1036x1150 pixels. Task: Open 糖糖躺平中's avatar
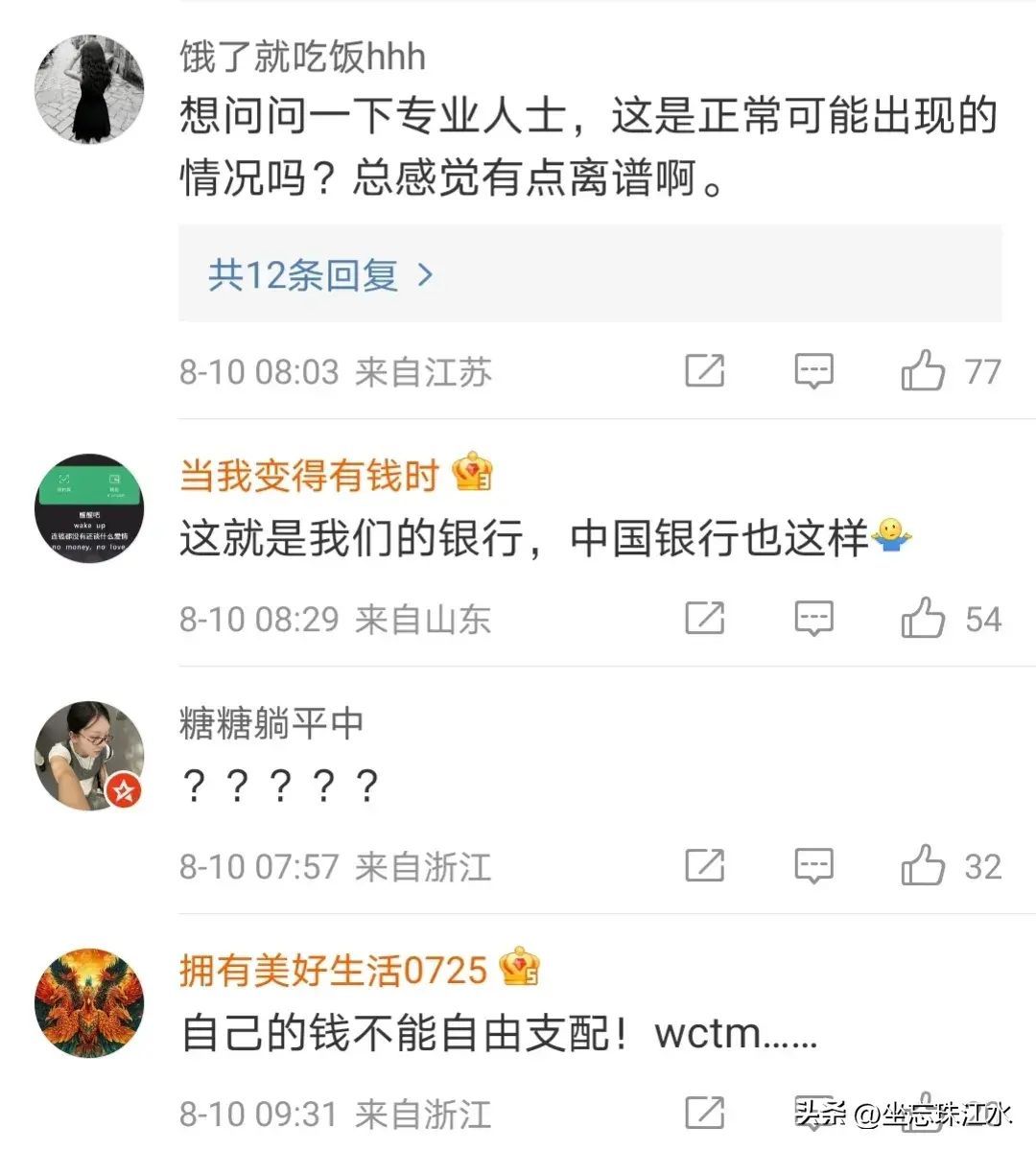(x=89, y=756)
